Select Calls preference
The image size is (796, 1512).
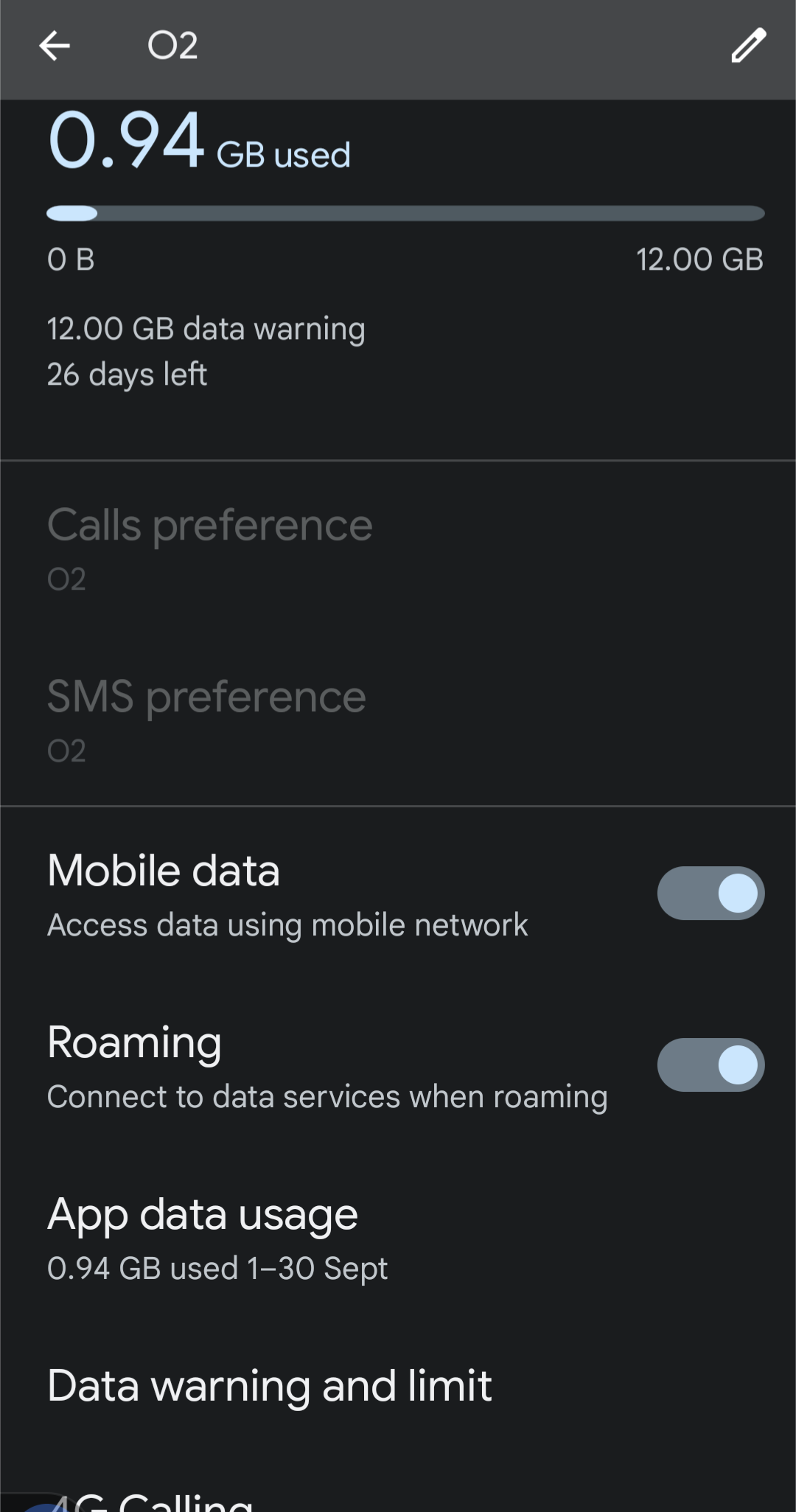(x=209, y=547)
